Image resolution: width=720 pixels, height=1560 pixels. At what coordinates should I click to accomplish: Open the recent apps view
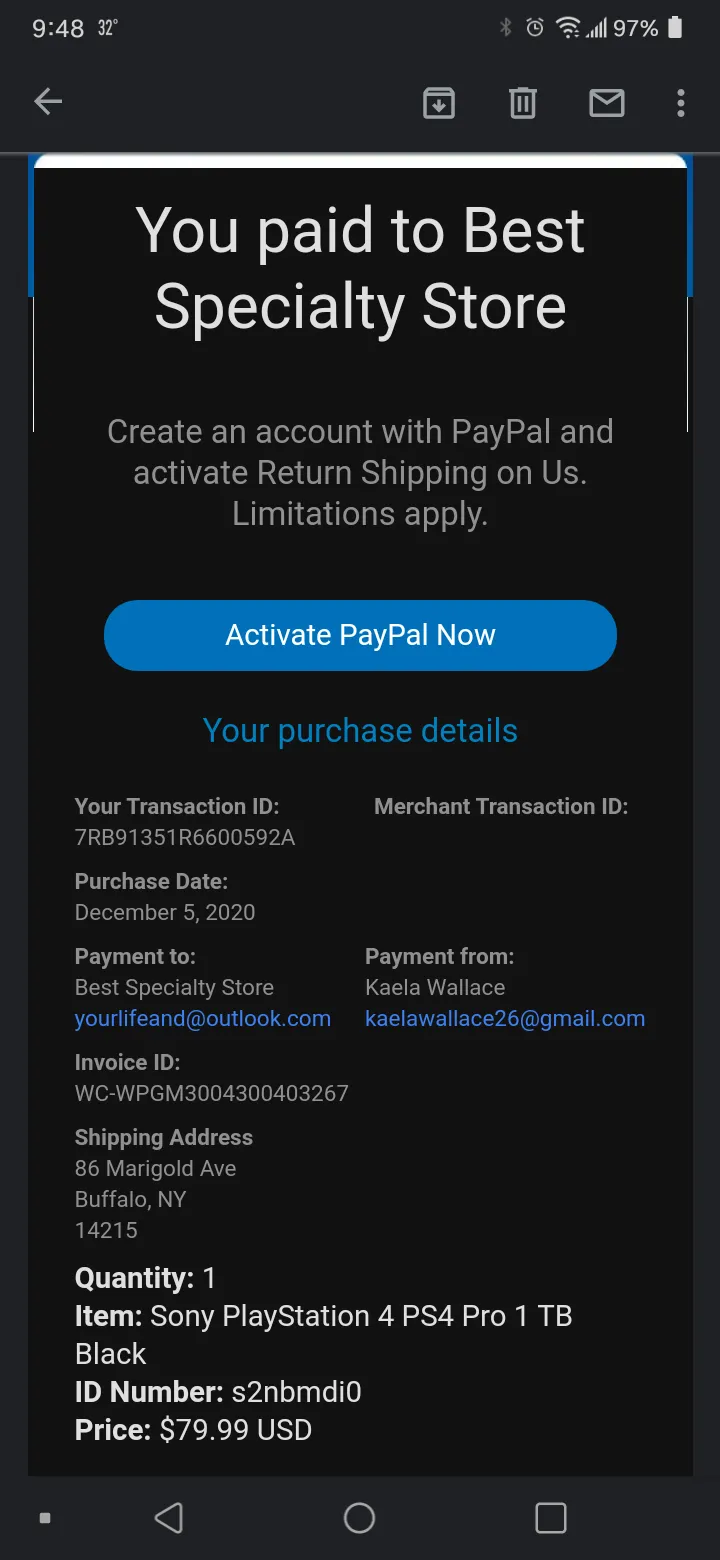551,1518
